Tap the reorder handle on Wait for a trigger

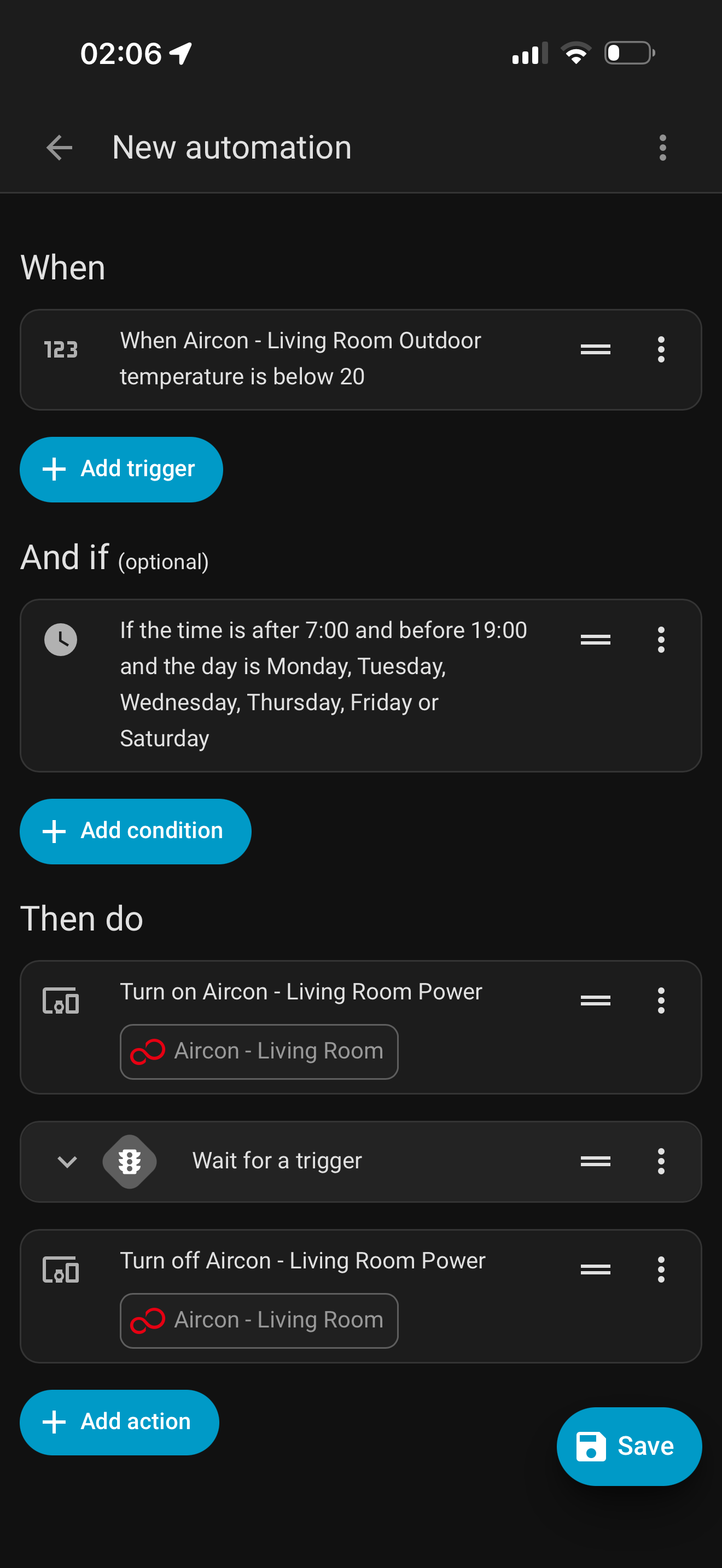[595, 1161]
